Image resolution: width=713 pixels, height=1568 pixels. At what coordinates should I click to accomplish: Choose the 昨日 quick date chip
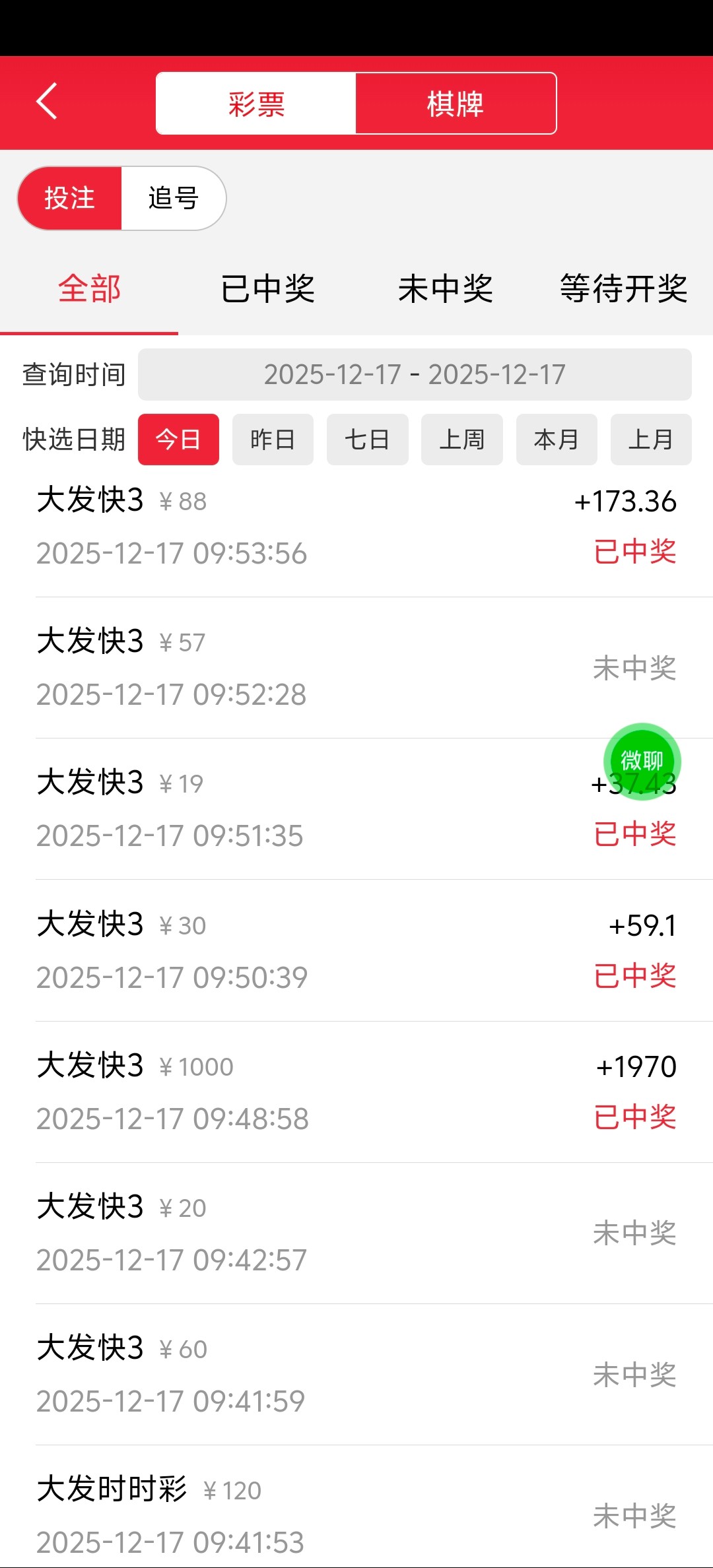(x=273, y=440)
